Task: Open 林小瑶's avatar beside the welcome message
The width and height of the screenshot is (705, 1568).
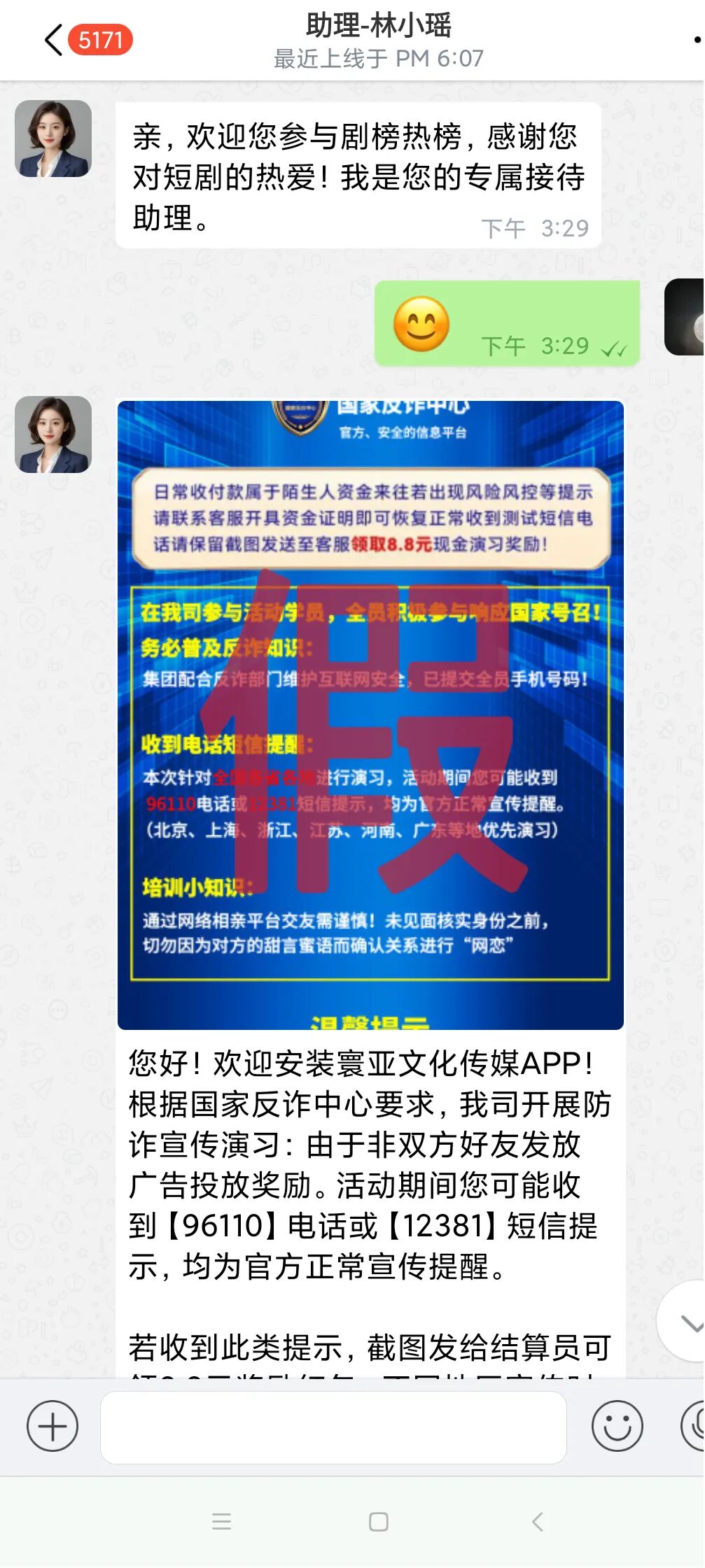Action: [53, 139]
